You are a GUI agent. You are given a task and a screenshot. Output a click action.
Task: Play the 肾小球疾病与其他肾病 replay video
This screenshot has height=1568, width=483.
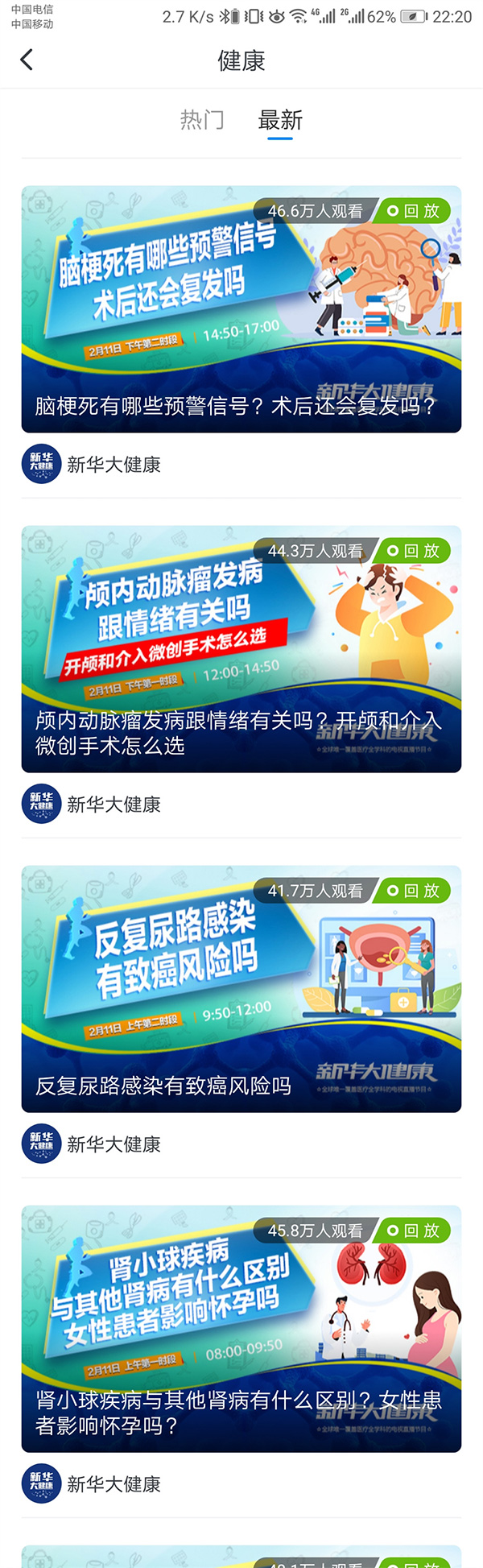point(241,1329)
